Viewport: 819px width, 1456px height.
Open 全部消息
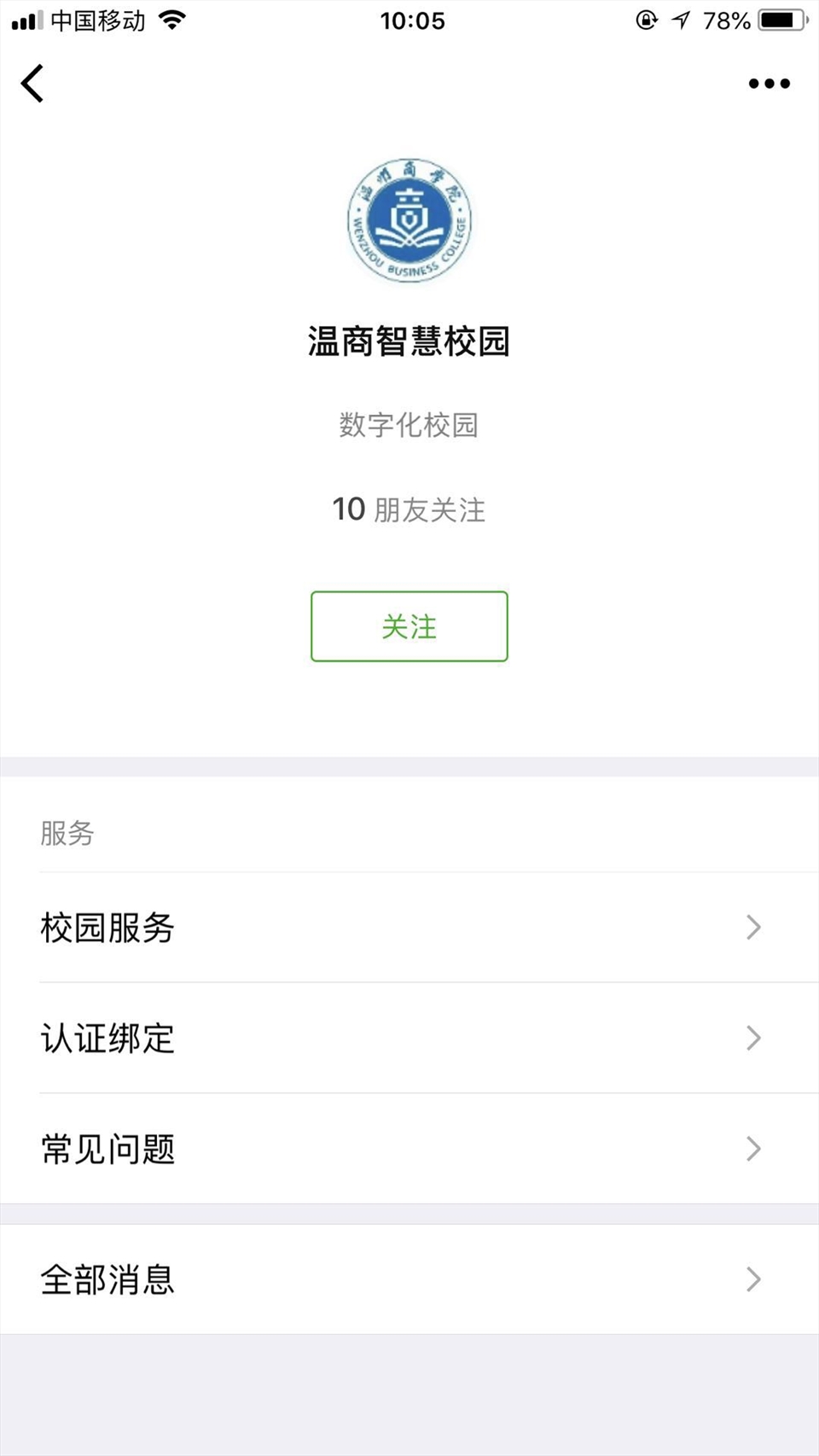tap(409, 1279)
